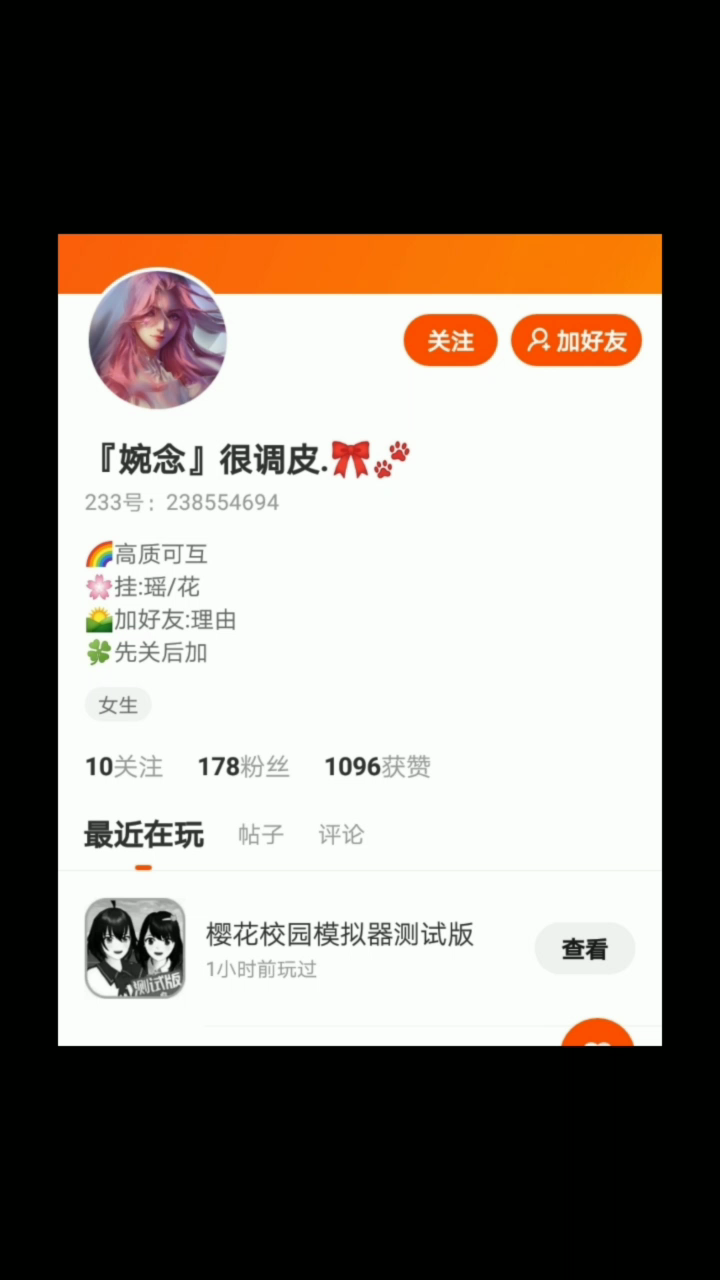Image resolution: width=720 pixels, height=1280 pixels.
Task: Tap the orange floating heart button
Action: coord(598,1036)
